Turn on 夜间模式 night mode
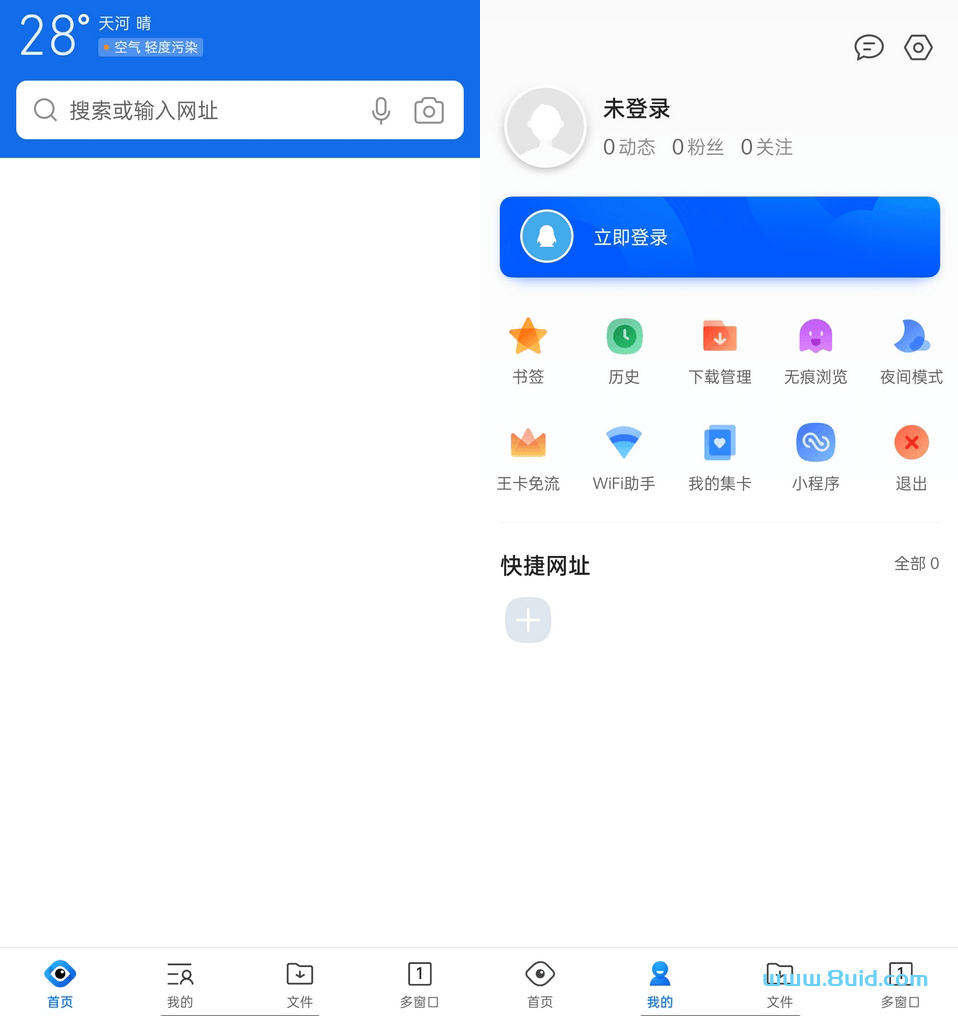 point(911,350)
